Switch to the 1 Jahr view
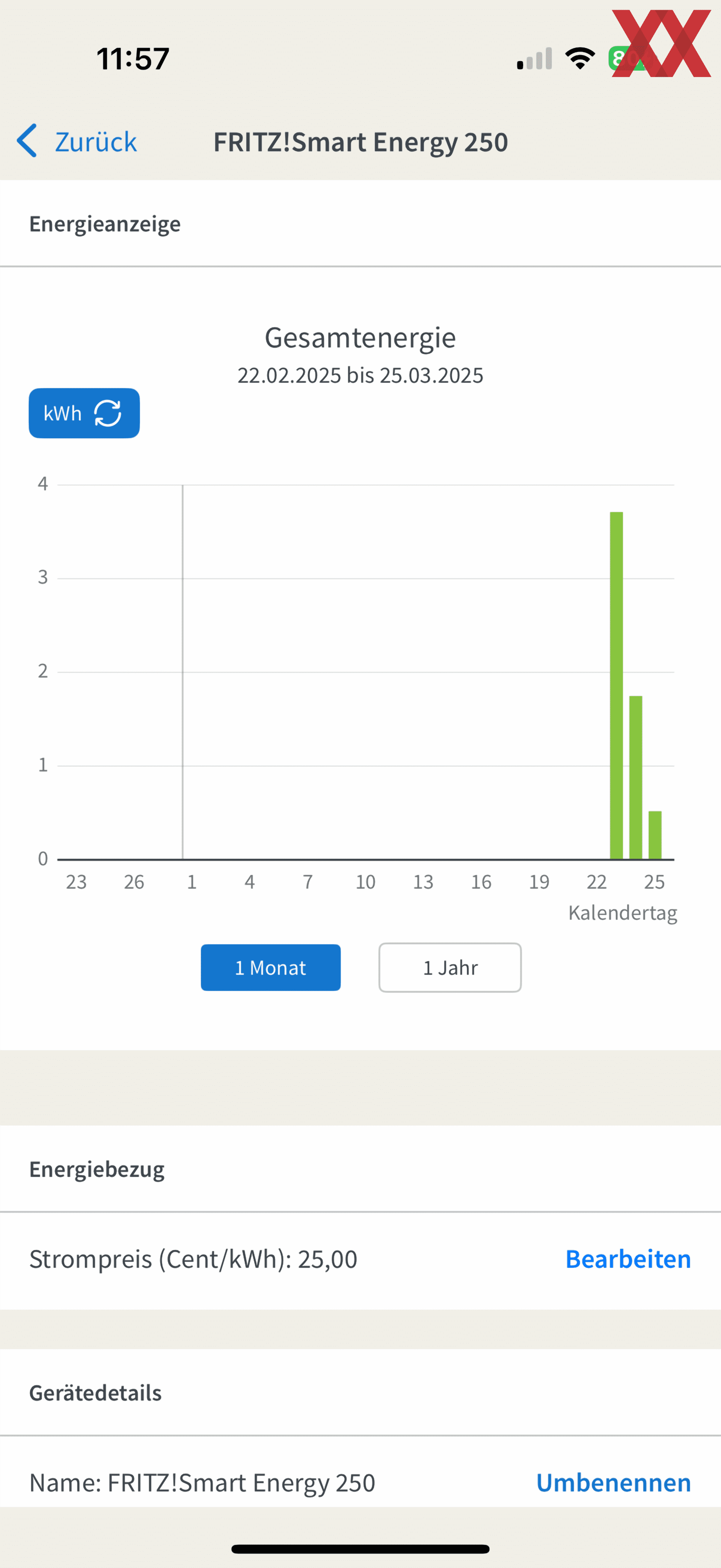This screenshot has width=721, height=1568. [x=450, y=968]
